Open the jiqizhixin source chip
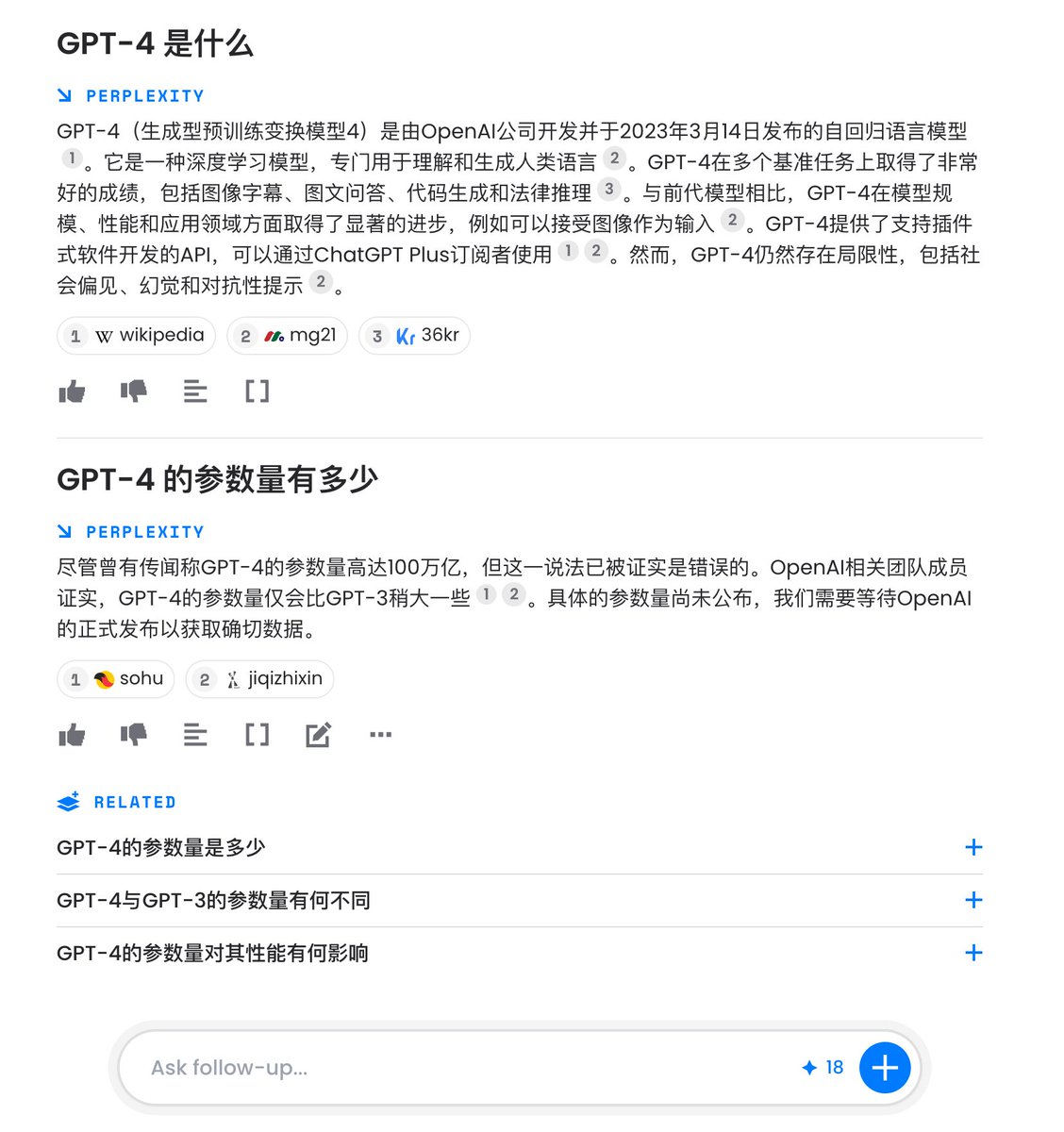Image resolution: width=1064 pixels, height=1132 pixels. [259, 679]
